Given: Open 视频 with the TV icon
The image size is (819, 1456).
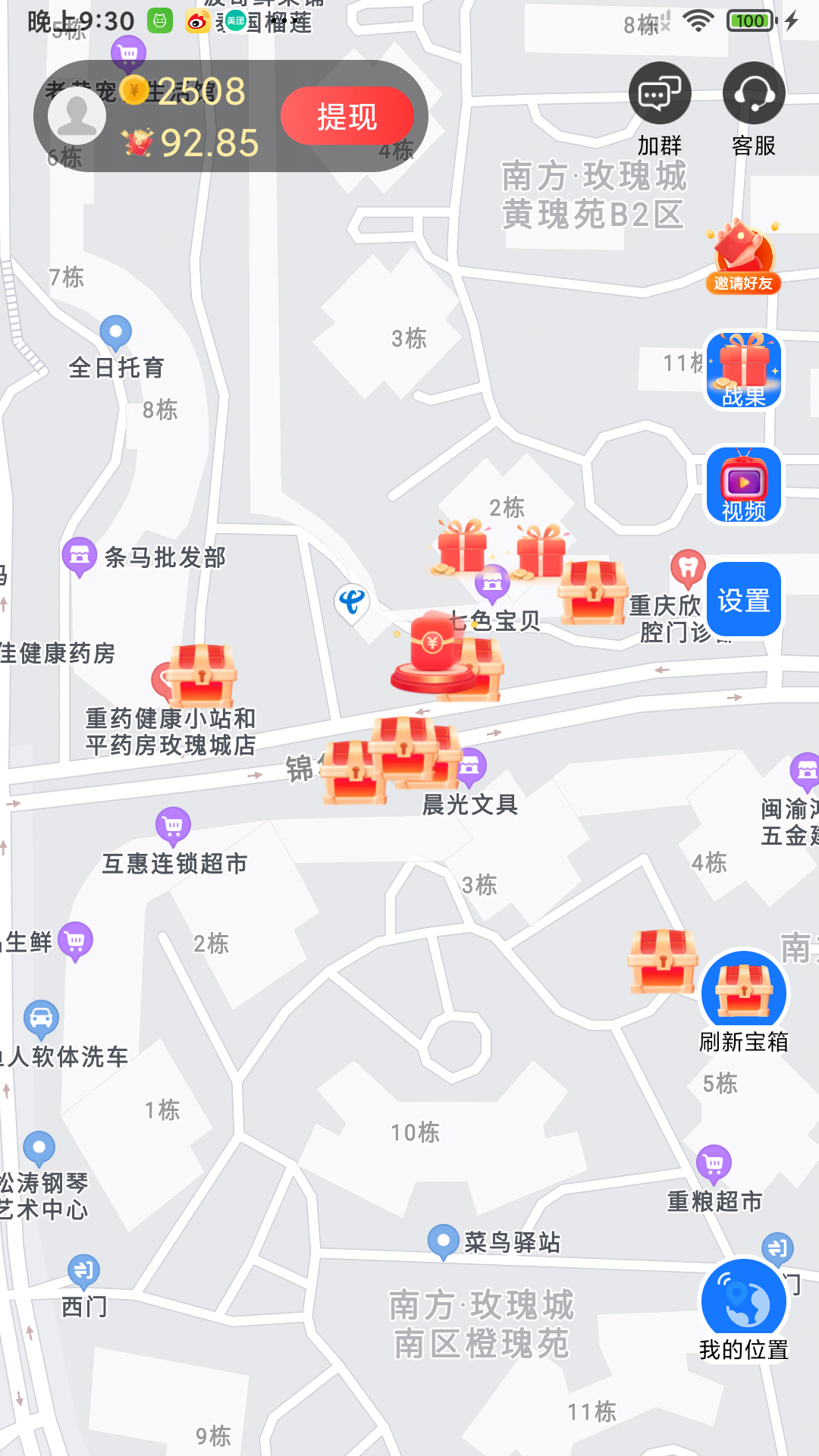Looking at the screenshot, I should pyautogui.click(x=744, y=483).
